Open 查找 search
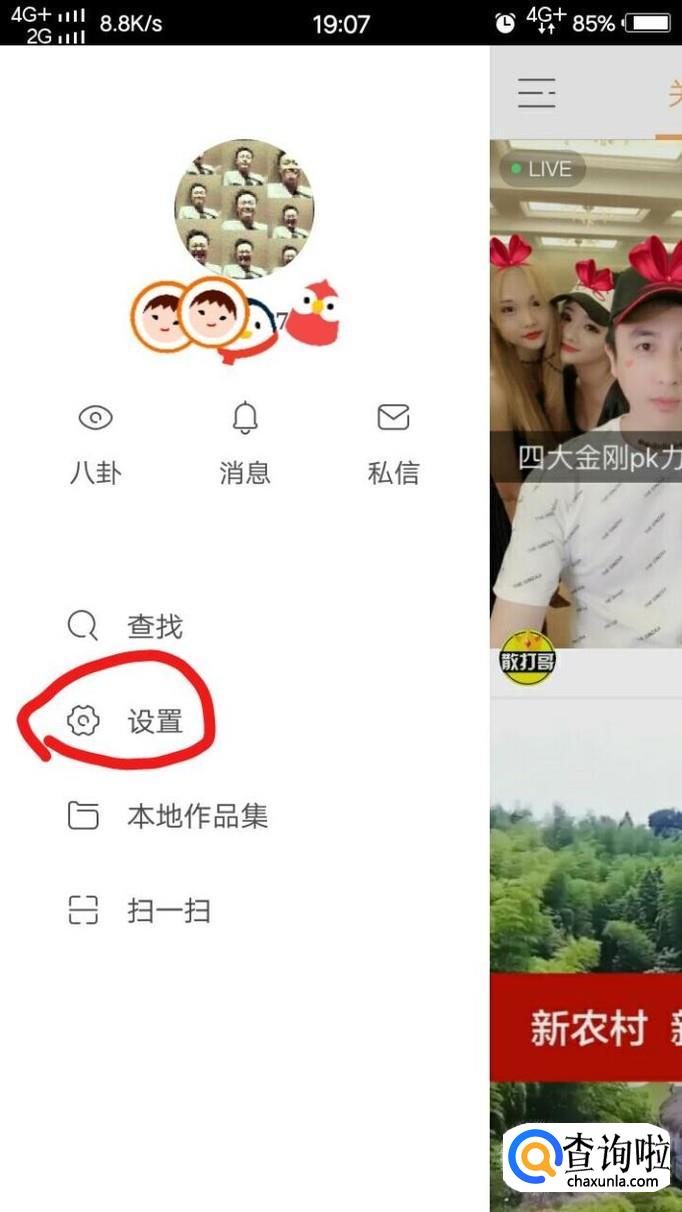The image size is (682, 1212). [x=125, y=627]
